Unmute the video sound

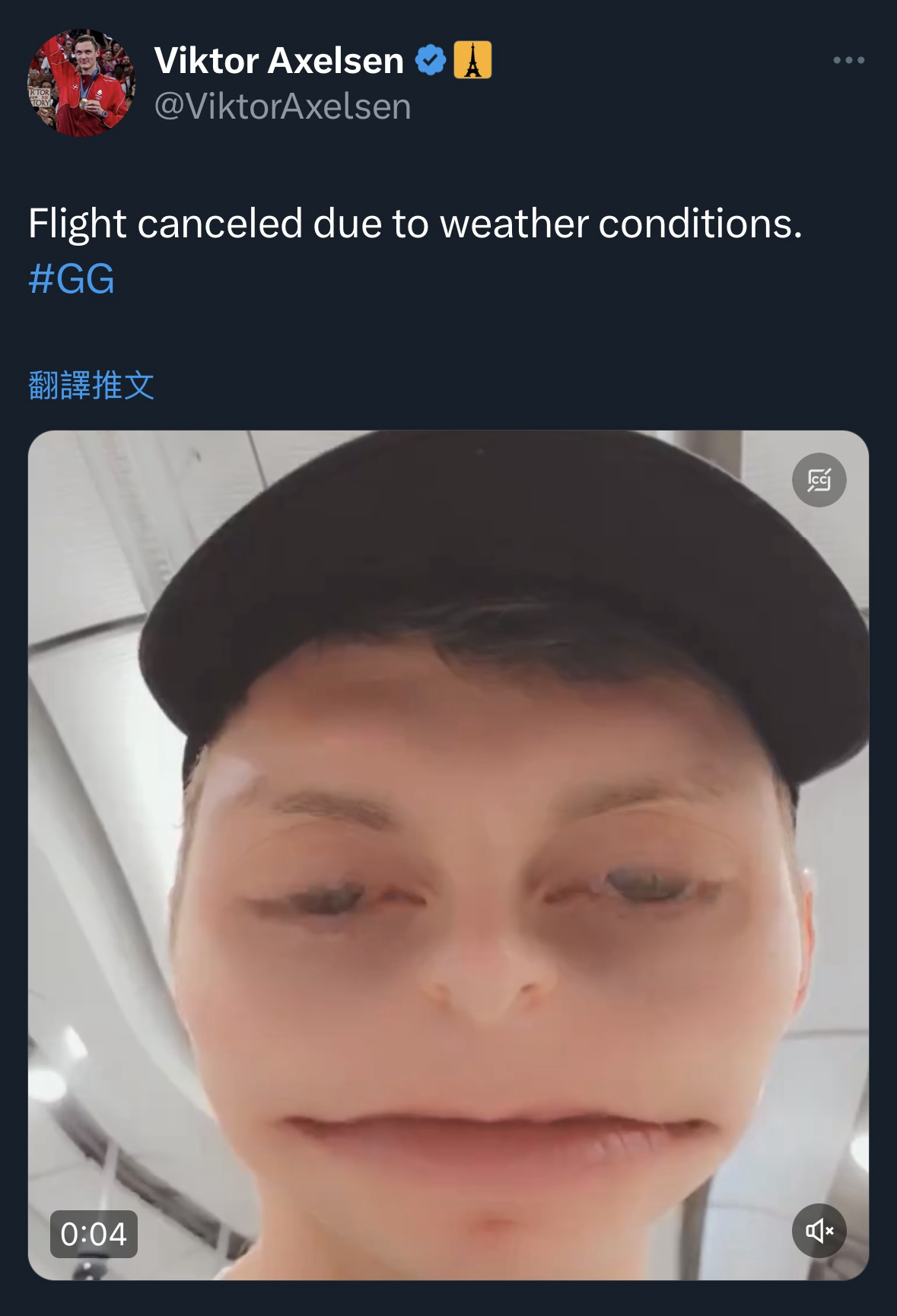coord(819,1230)
